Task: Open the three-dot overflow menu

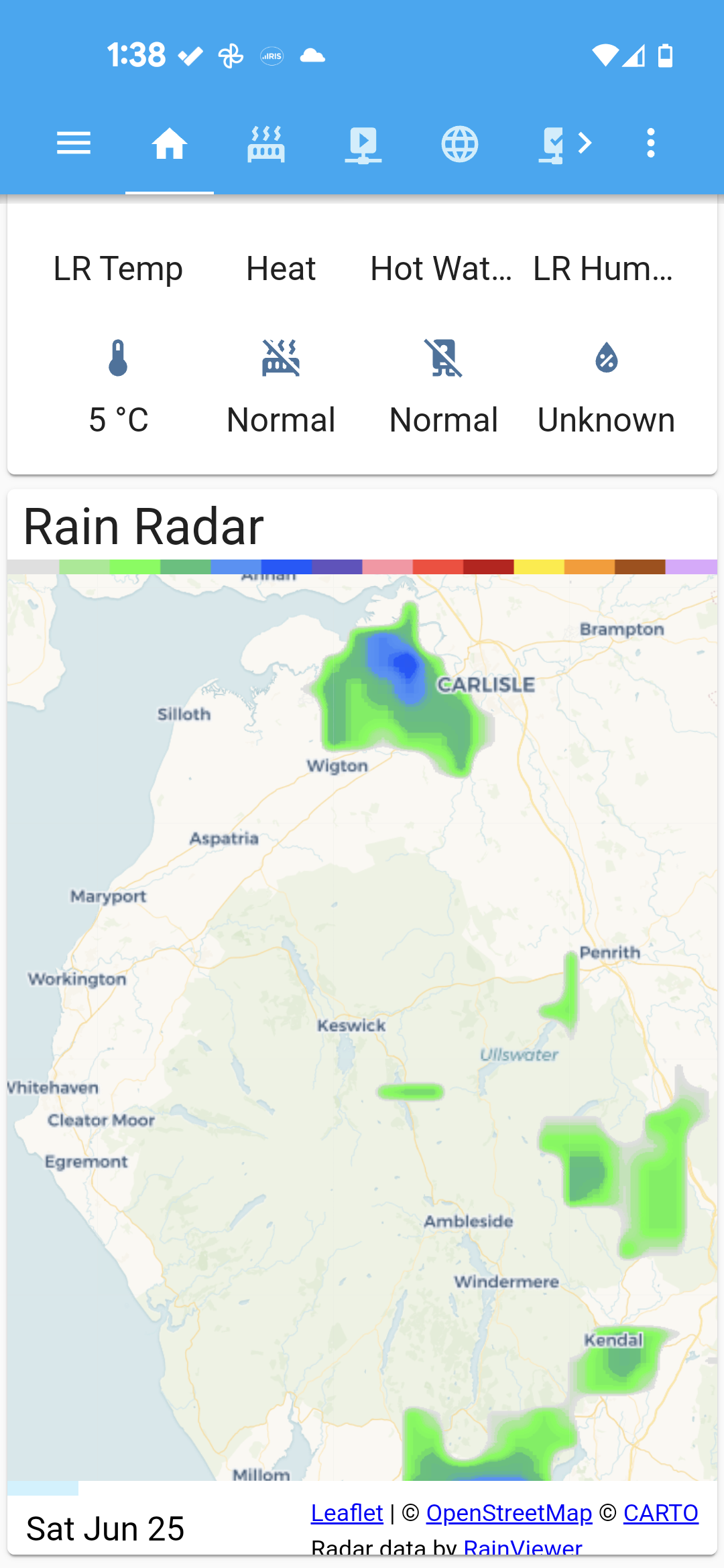Action: coord(650,143)
